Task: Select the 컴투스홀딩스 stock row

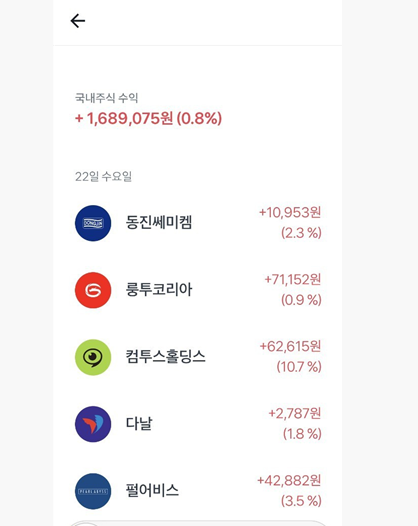Action: tap(198, 357)
